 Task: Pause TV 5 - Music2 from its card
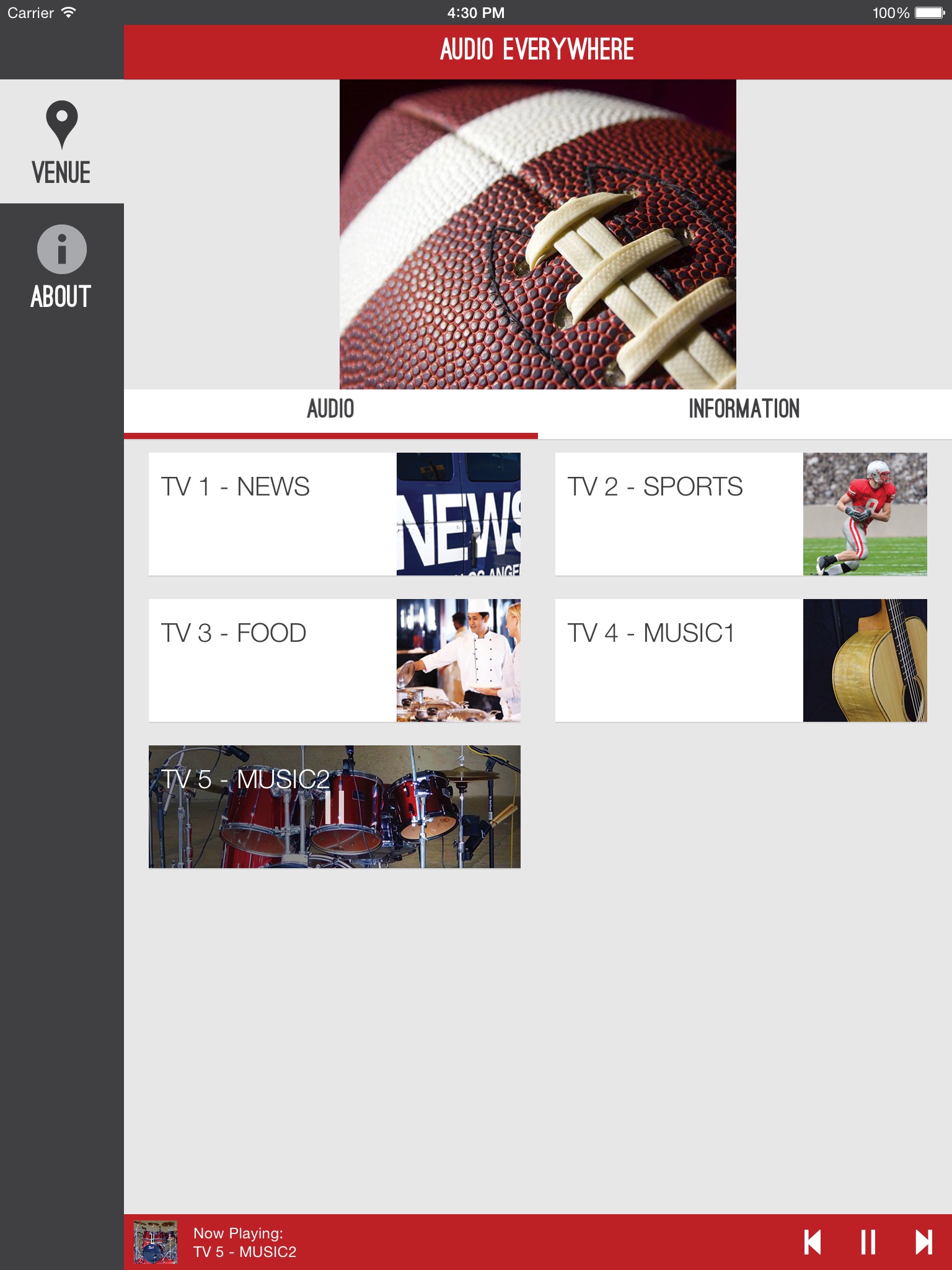(x=335, y=806)
